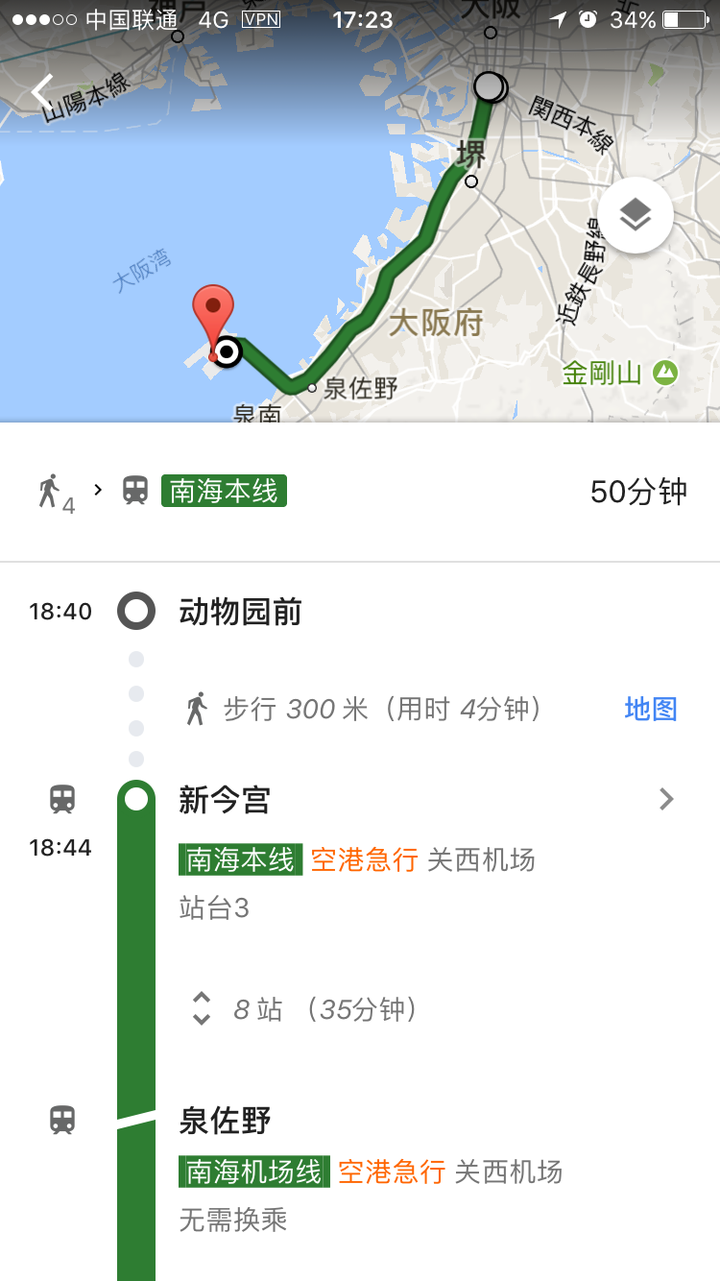The height and width of the screenshot is (1281, 720).
Task: Tap the train icon in route summary
Action: coord(135,490)
